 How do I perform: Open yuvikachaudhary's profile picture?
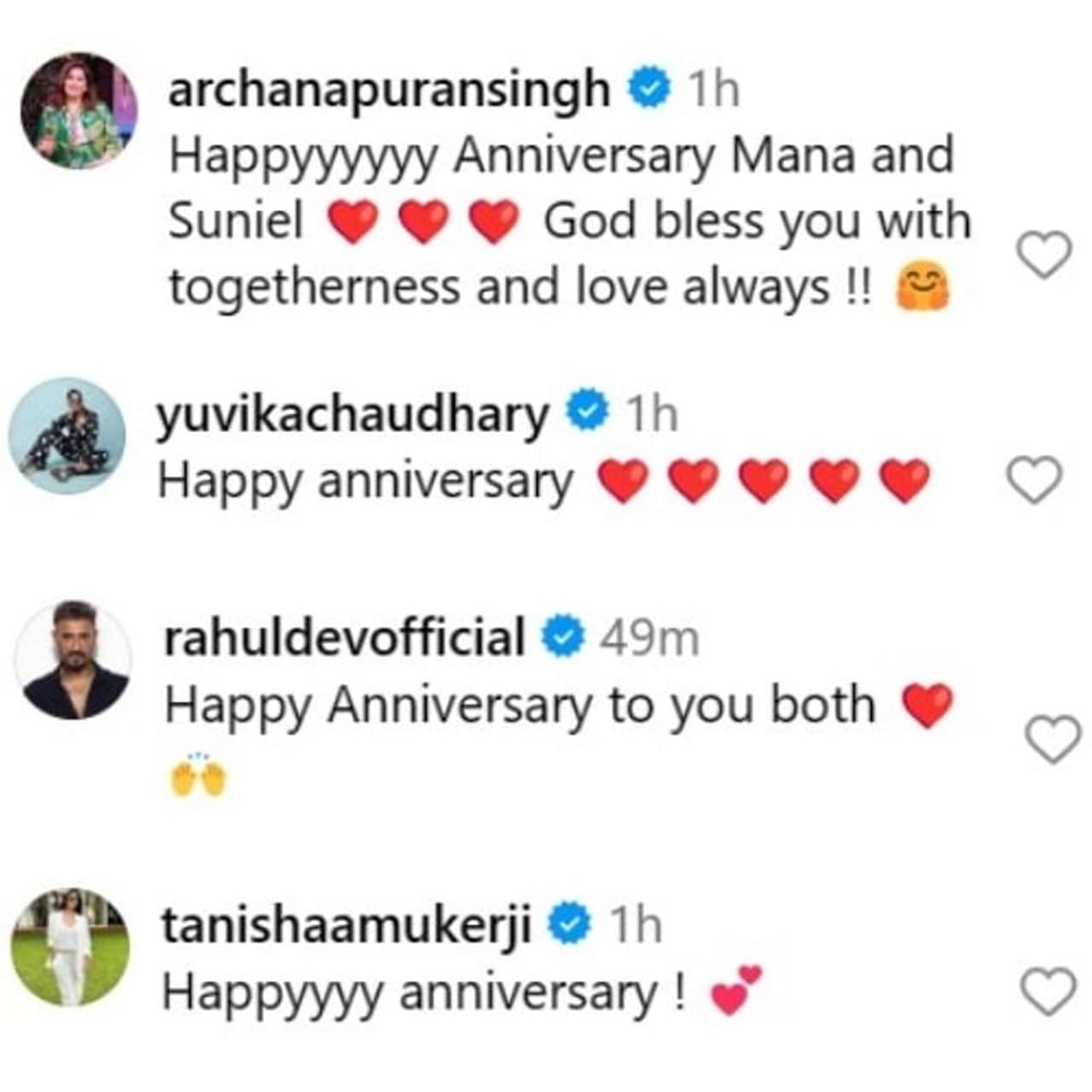[67, 436]
